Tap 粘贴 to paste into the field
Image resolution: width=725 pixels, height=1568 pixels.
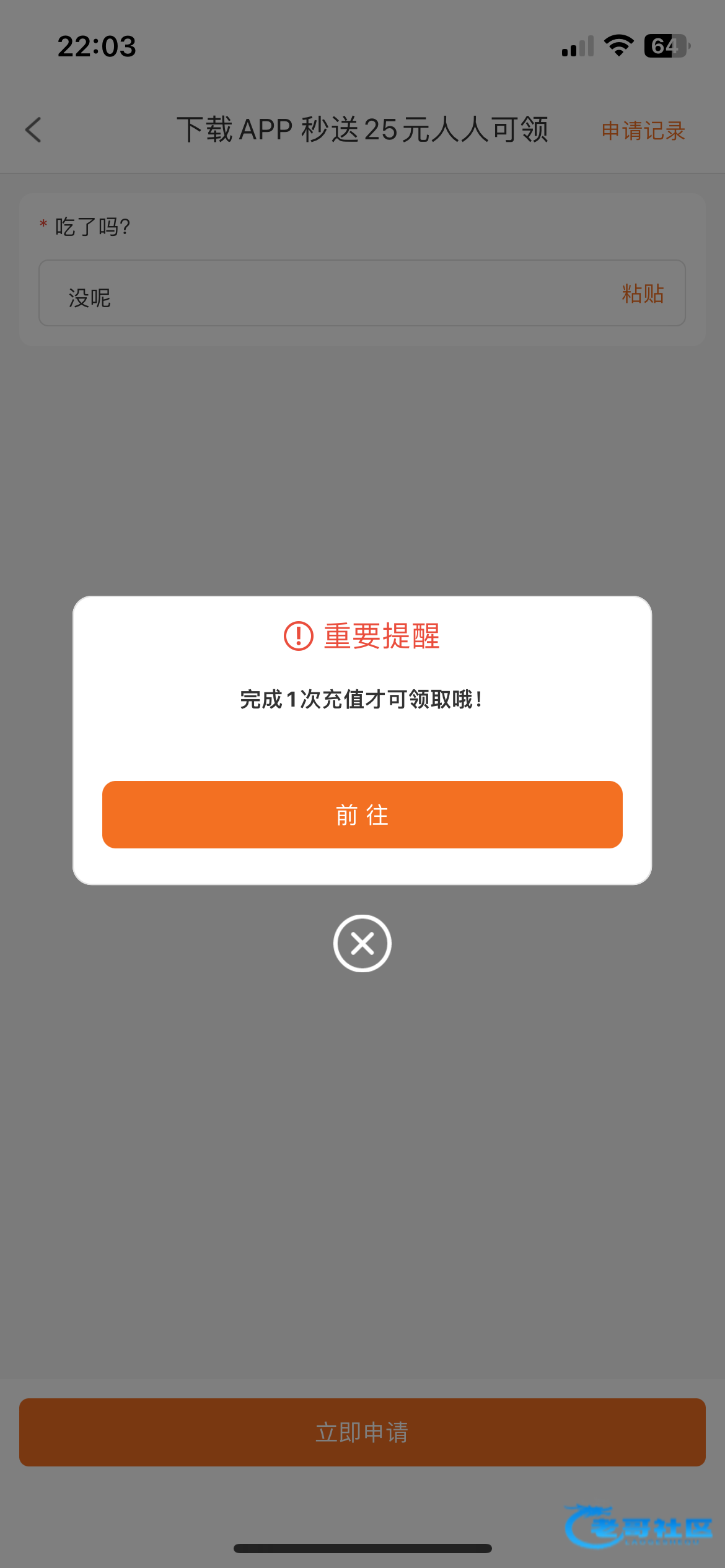pos(643,293)
